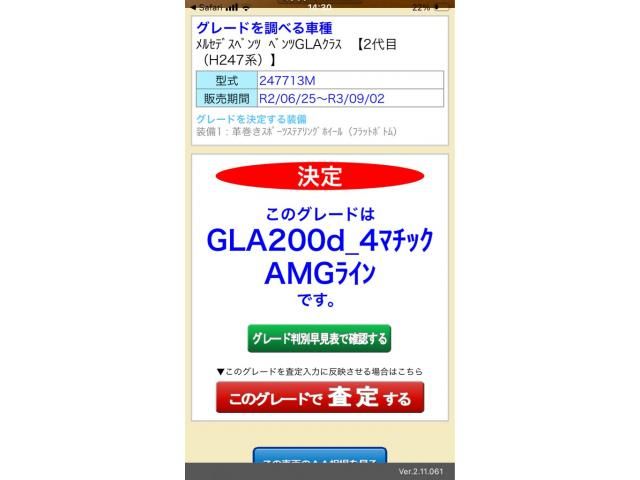This screenshot has height=480, width=640.
Task: Tap the green グレード判別早見表で確認する button
Action: coord(319,338)
